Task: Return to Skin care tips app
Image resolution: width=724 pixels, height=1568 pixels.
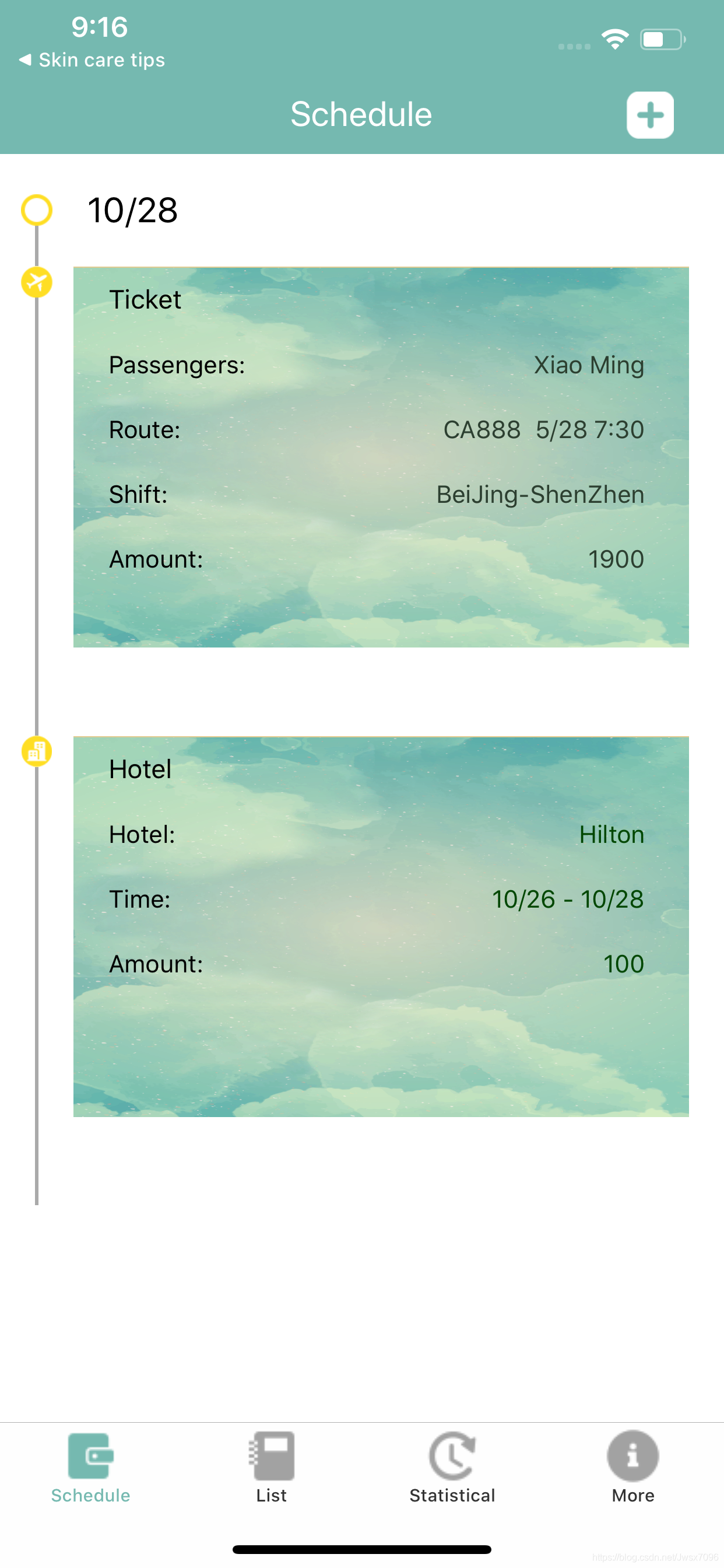Action: click(x=92, y=60)
